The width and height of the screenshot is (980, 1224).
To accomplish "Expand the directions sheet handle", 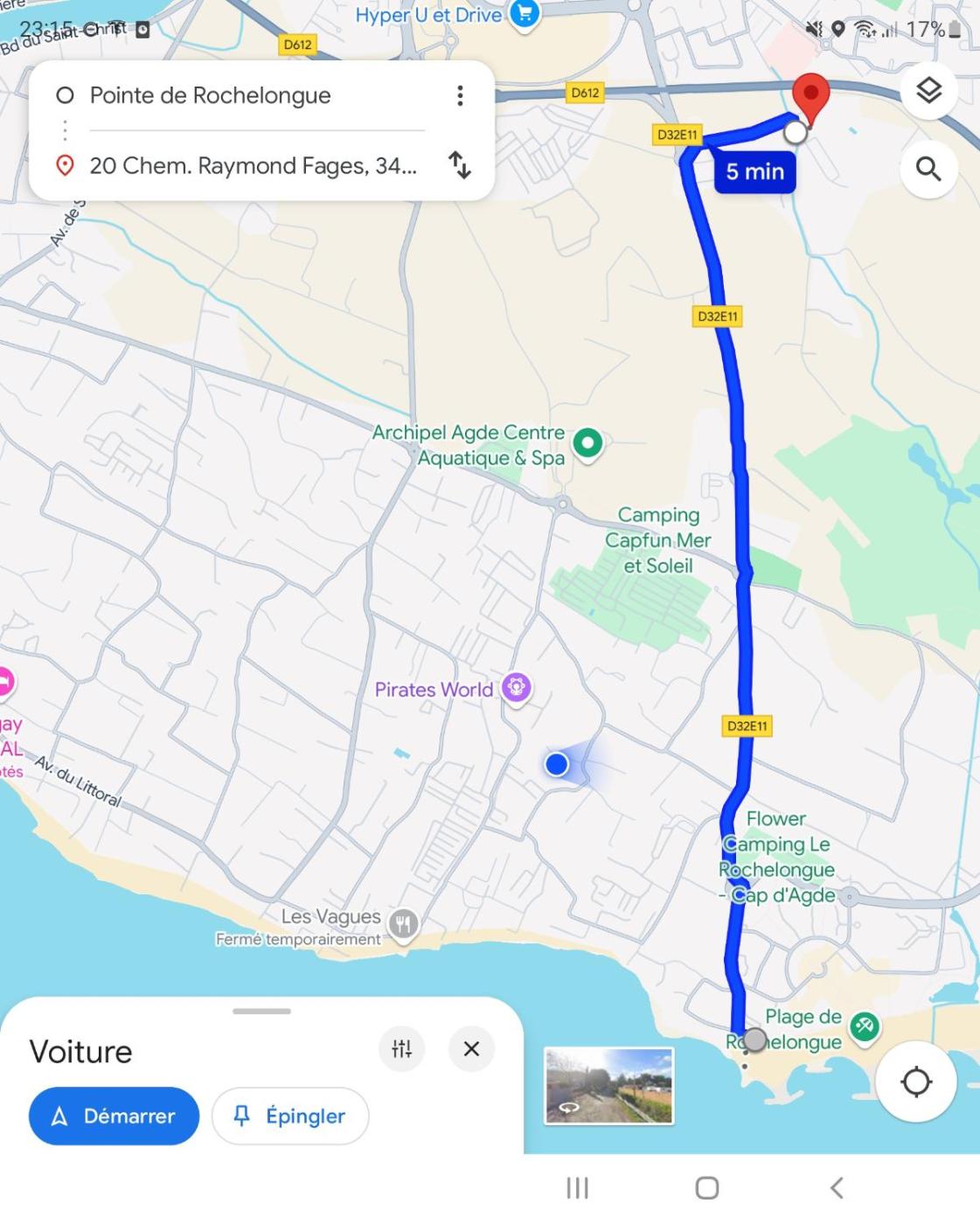I will pos(261,1012).
